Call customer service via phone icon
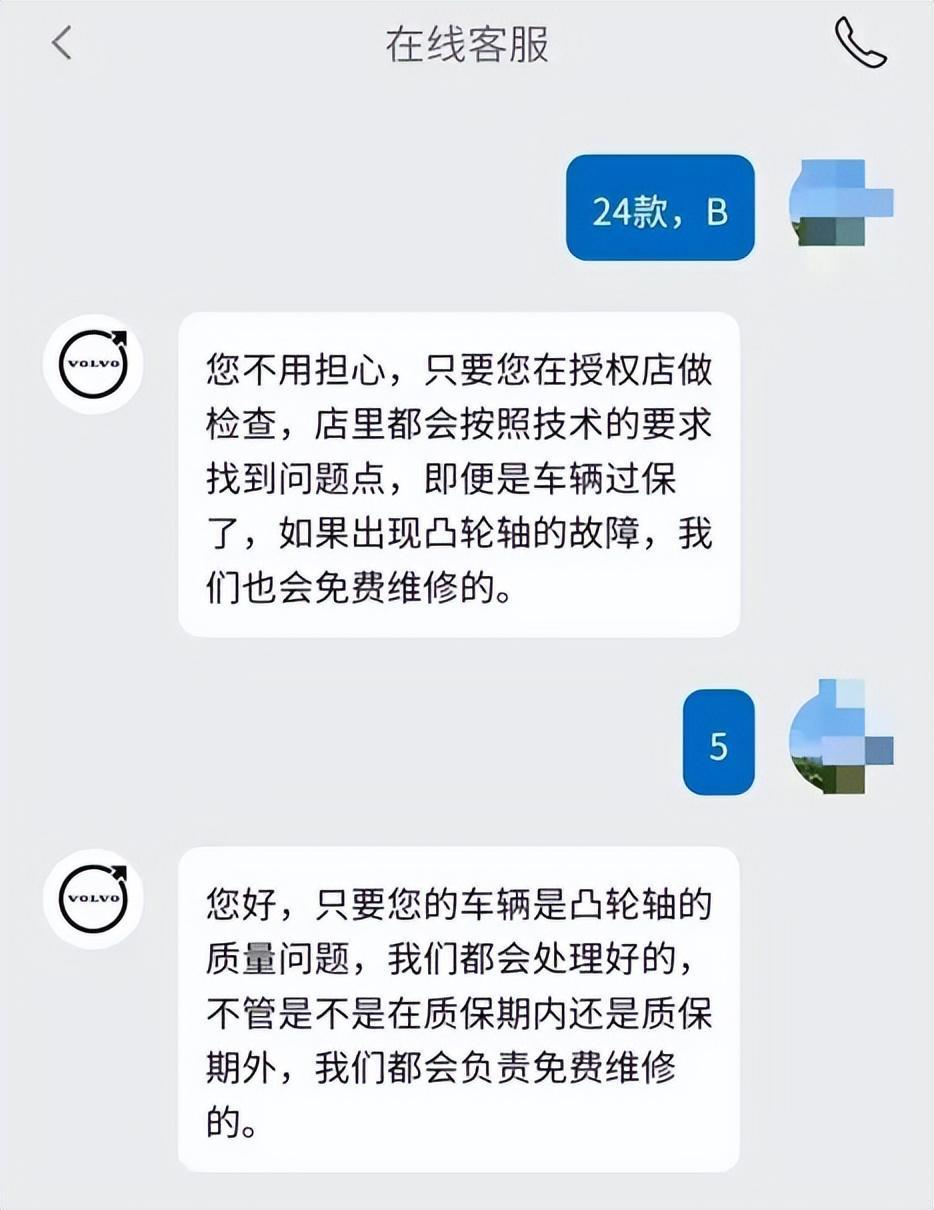The image size is (934, 1210). point(860,43)
